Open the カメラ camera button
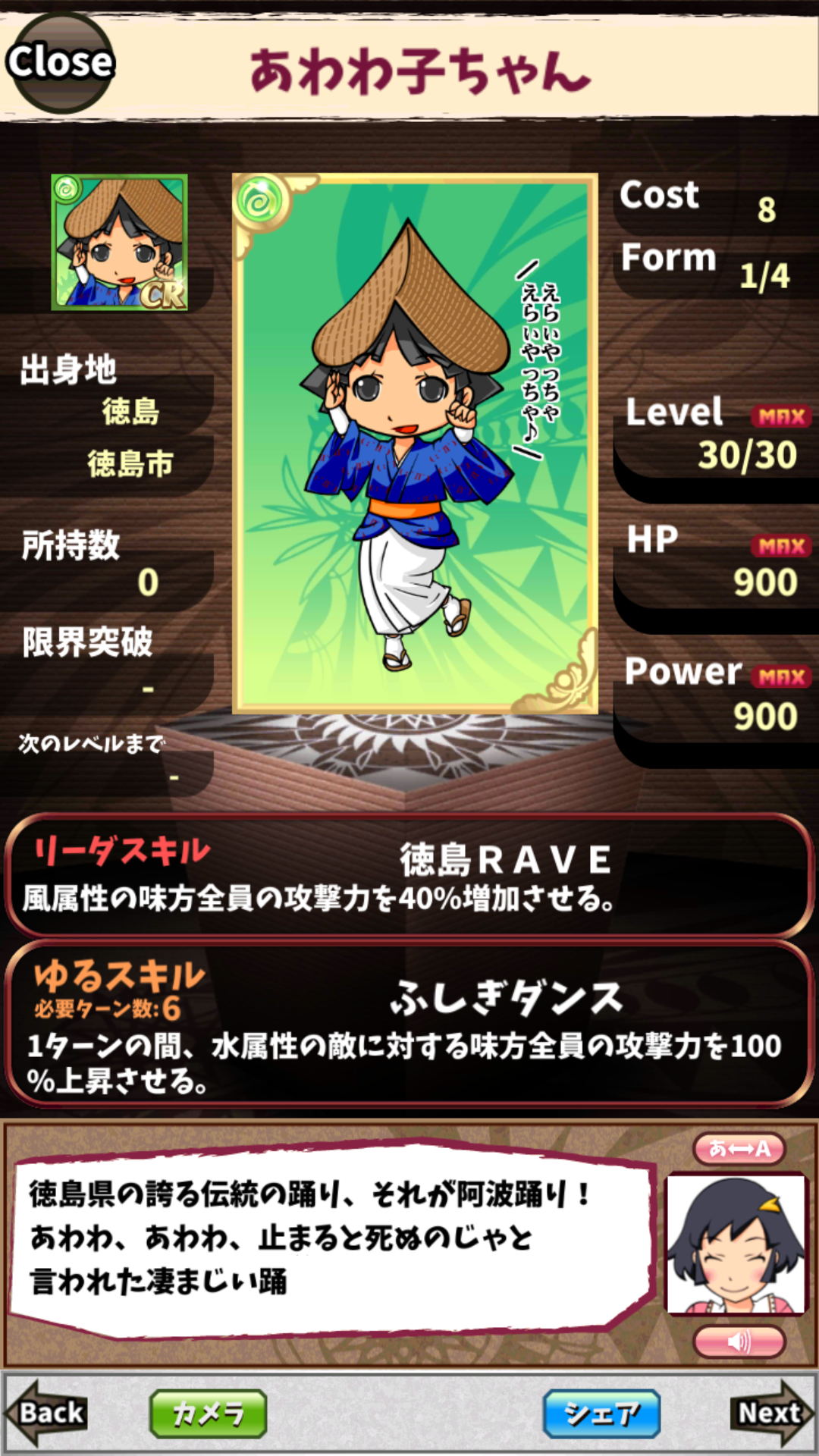The width and height of the screenshot is (819, 1456). point(209,1414)
